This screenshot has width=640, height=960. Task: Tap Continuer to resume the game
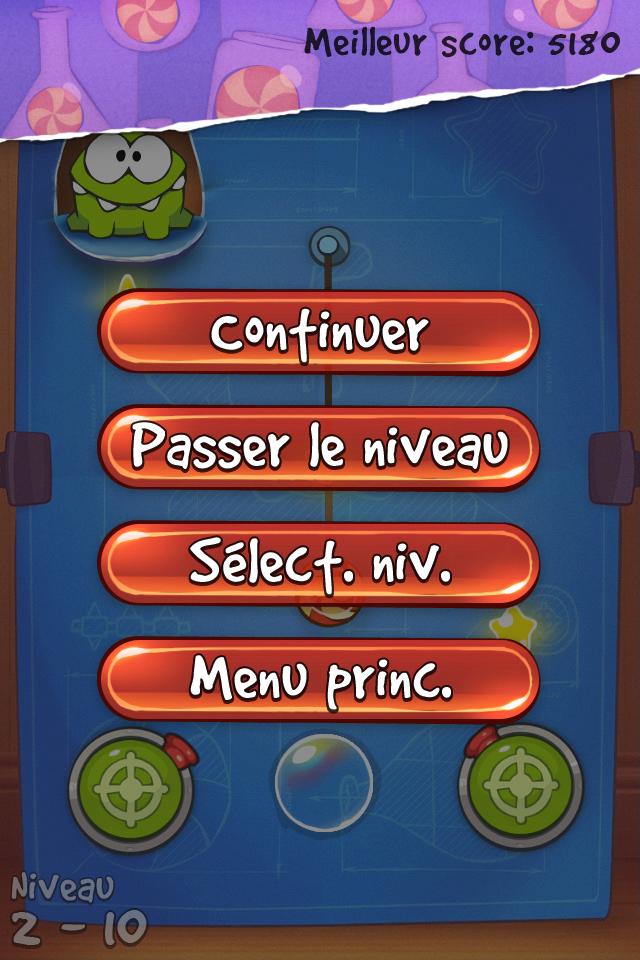tap(319, 333)
